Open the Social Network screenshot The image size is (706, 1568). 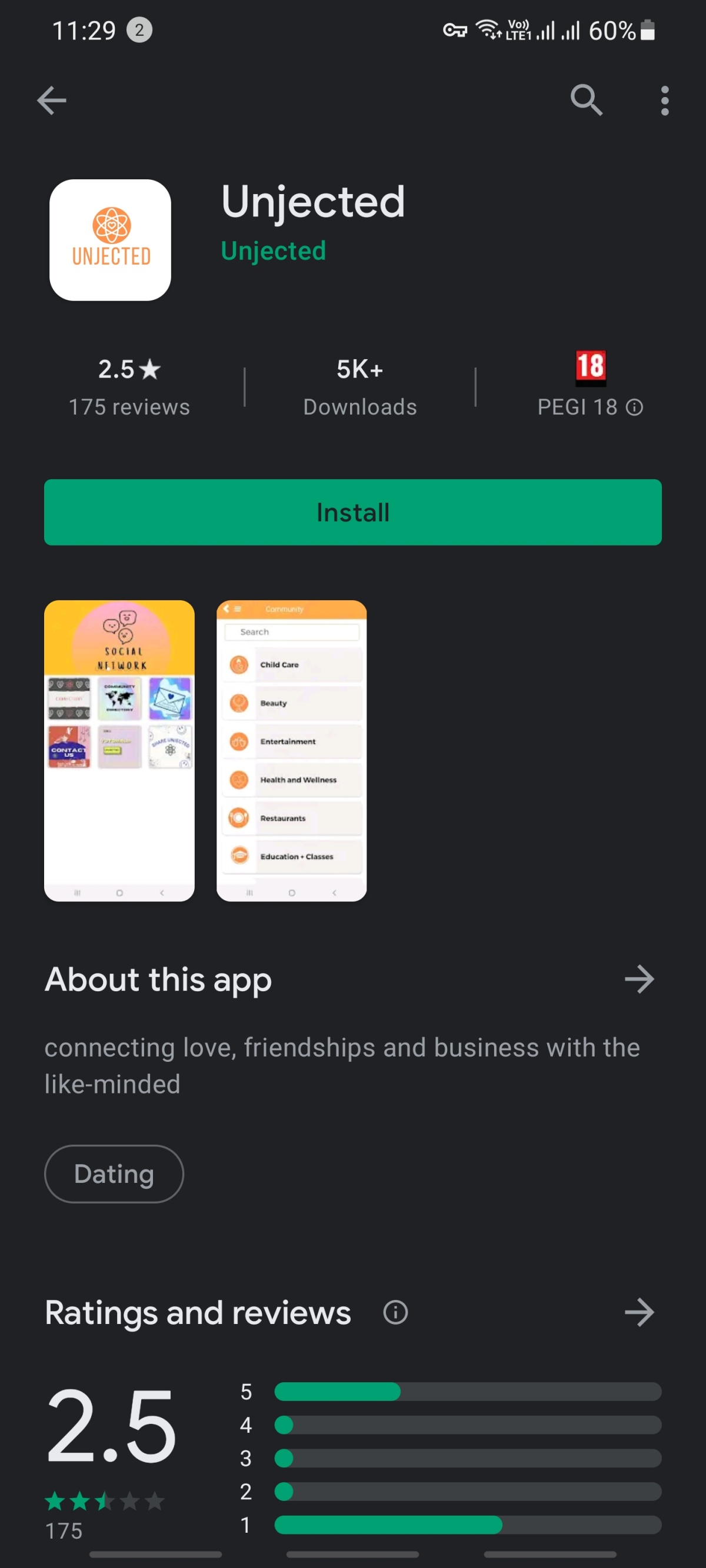[119, 750]
